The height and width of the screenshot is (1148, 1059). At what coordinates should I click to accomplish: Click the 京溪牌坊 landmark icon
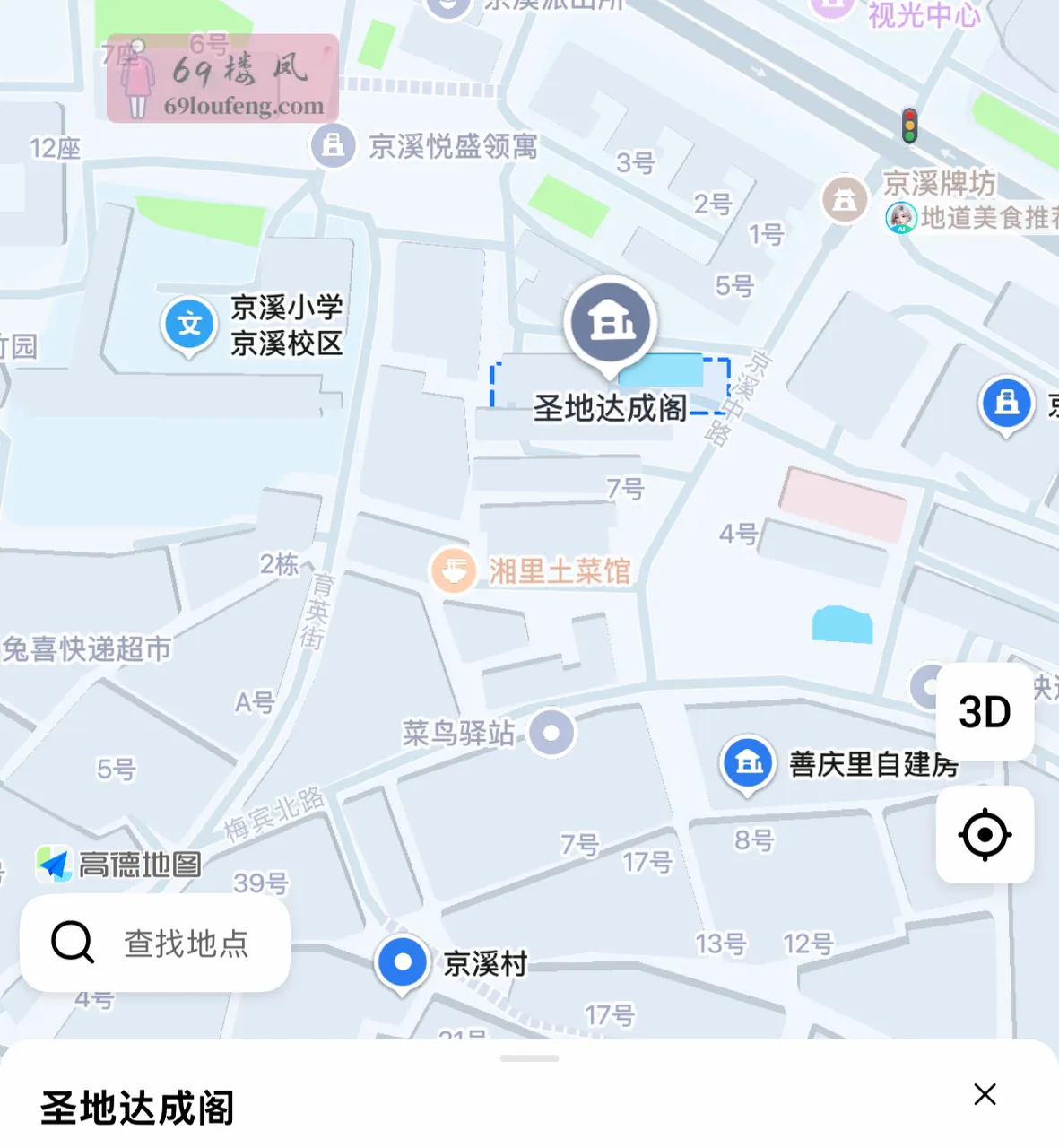(844, 198)
